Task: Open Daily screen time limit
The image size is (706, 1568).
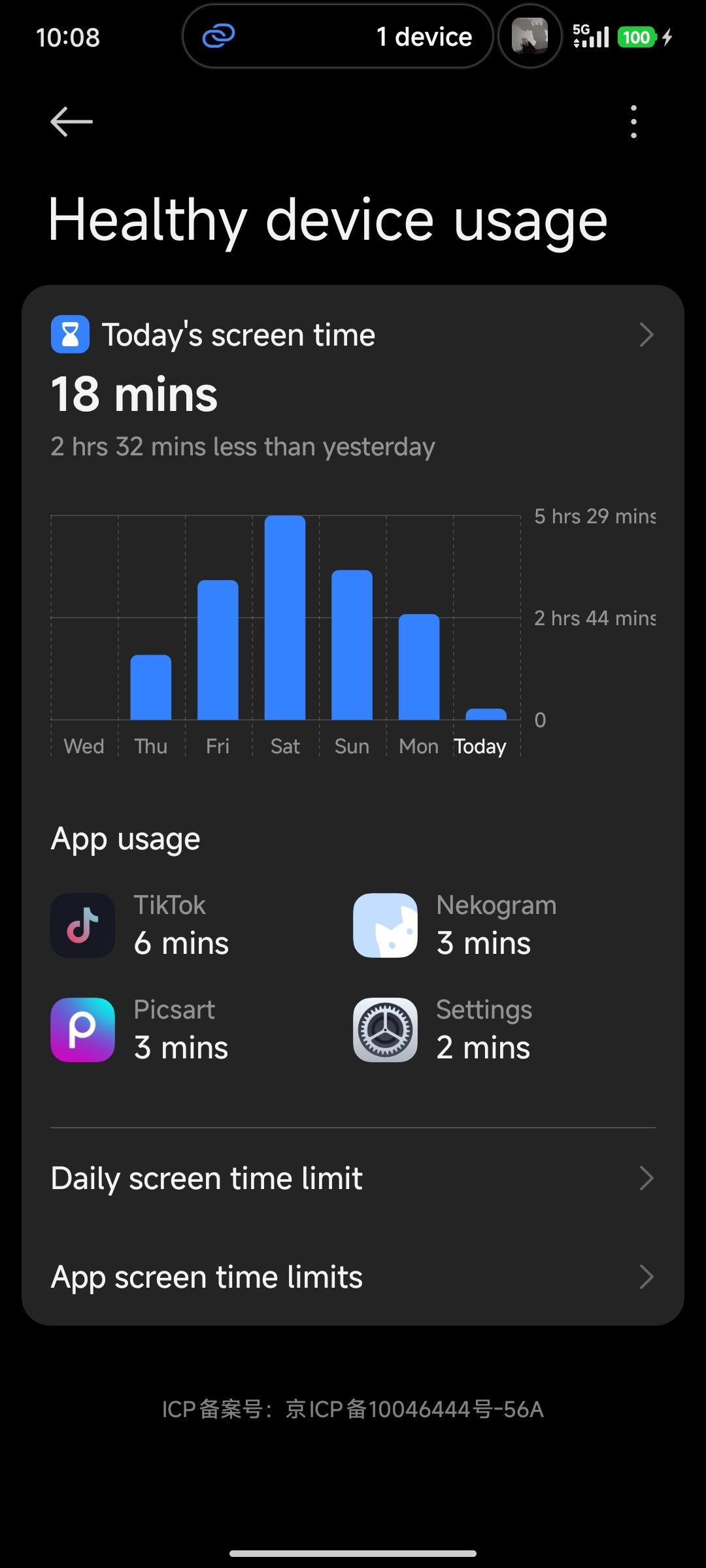Action: (353, 1178)
